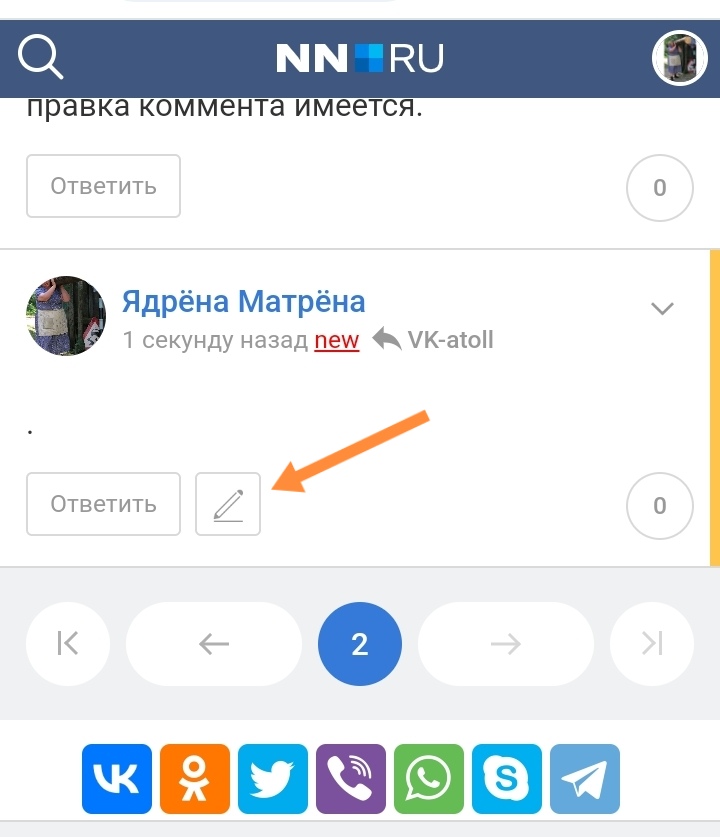Open the search magnifier icon
The height and width of the screenshot is (837, 720).
click(41, 59)
